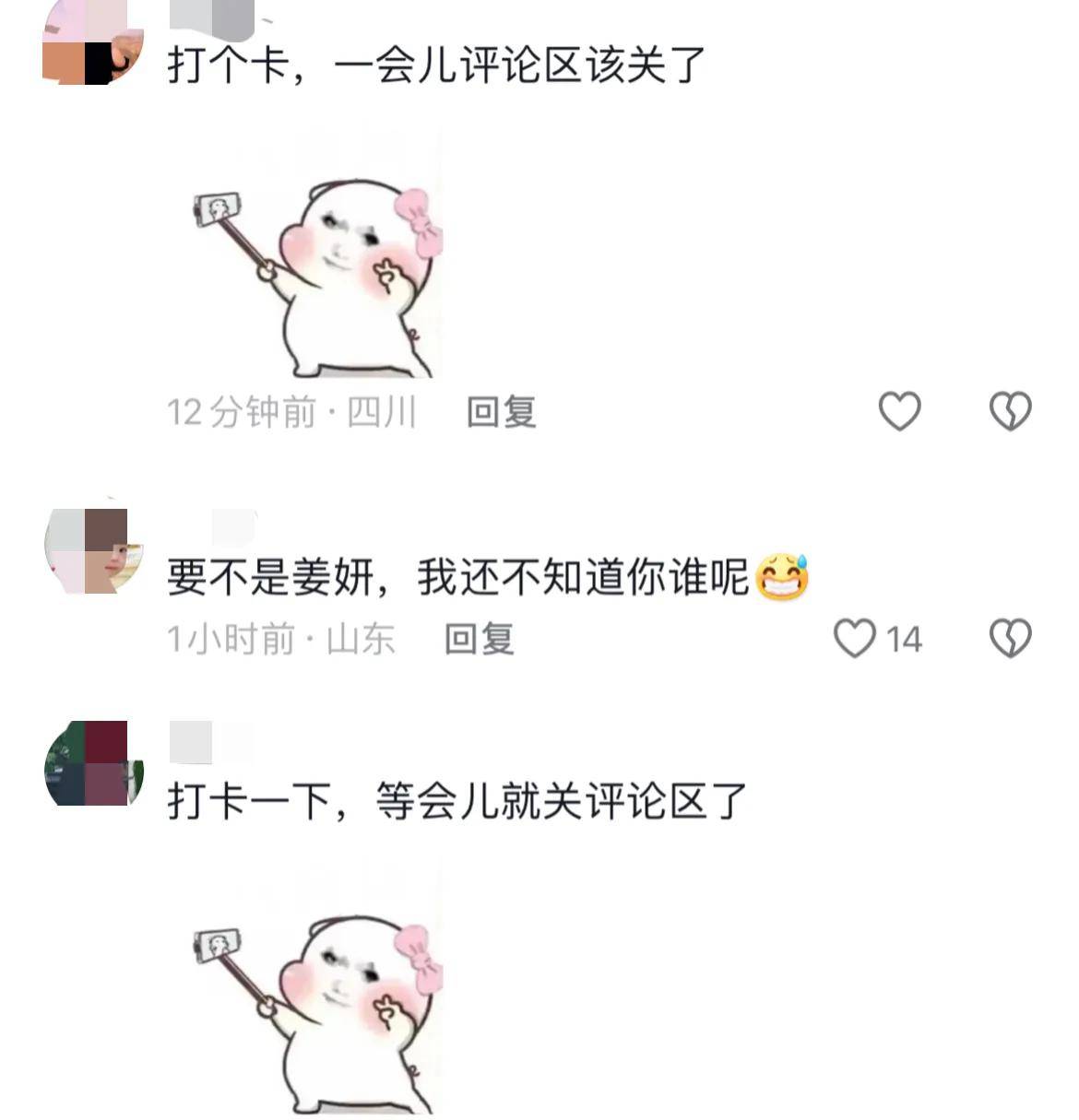Screen dimensions: 1079x1120
Task: Open avatar of the 打卡一下 commenter
Action: tap(93, 763)
